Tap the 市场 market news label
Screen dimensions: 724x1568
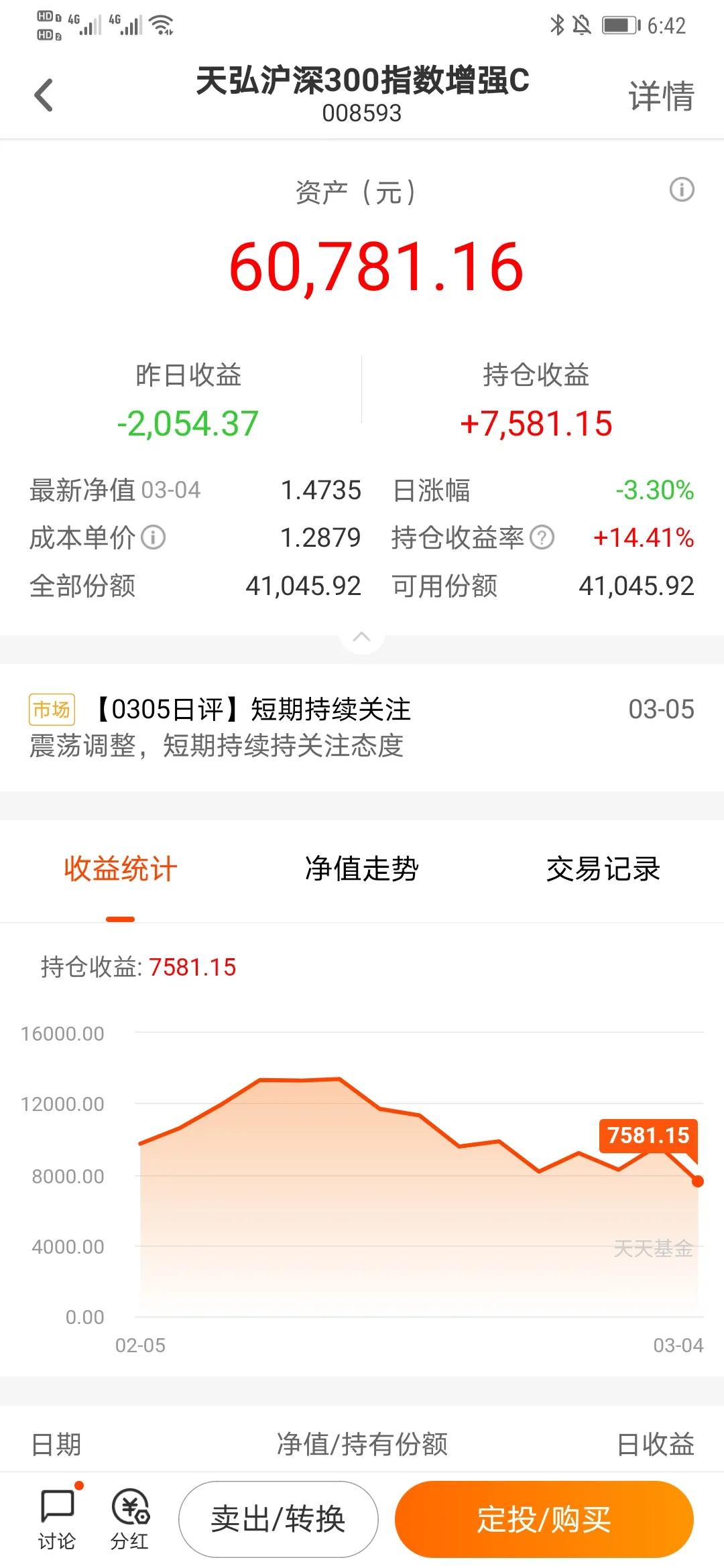(x=52, y=708)
